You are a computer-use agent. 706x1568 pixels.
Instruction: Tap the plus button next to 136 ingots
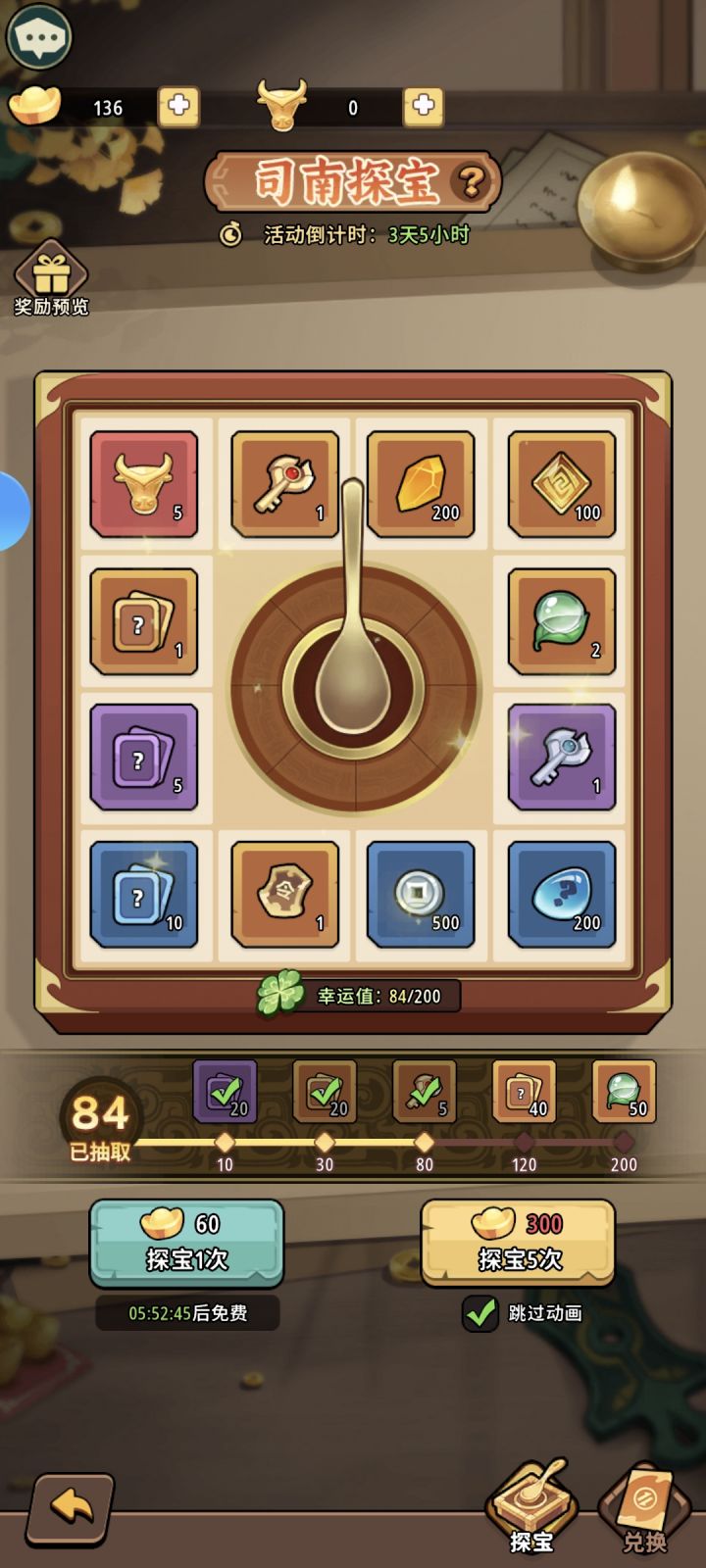pos(176,108)
